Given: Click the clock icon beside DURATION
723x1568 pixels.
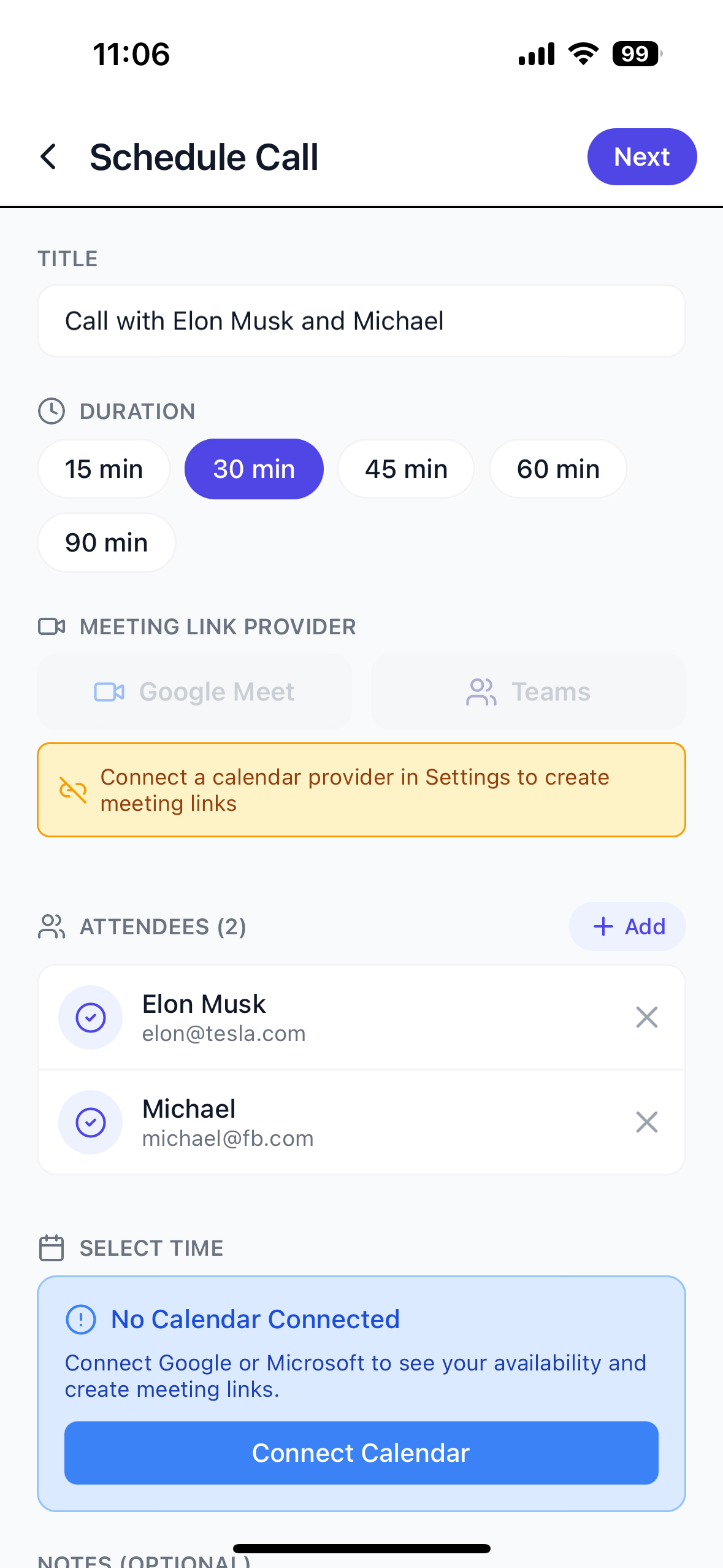Looking at the screenshot, I should tap(53, 411).
